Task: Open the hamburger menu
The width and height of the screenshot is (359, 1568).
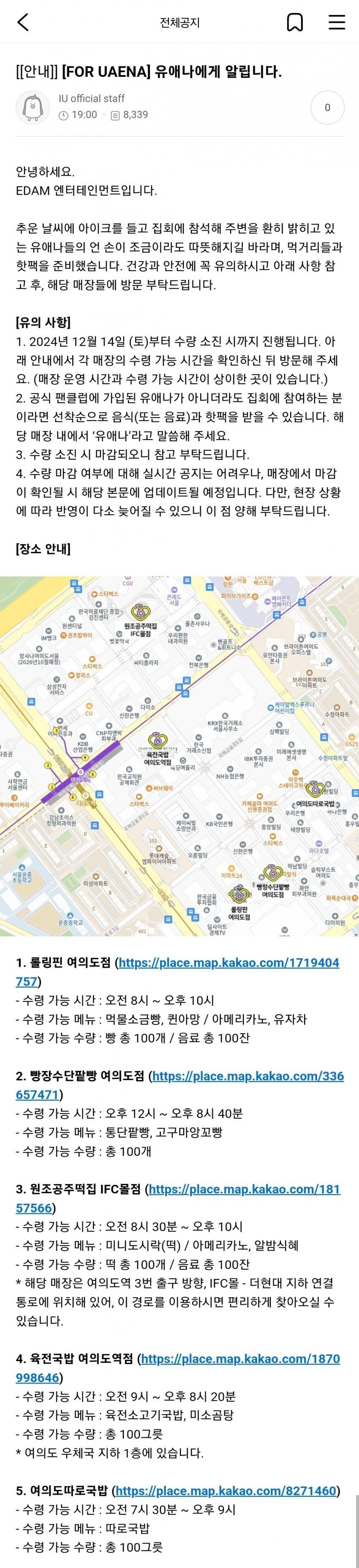Action: pyautogui.click(x=337, y=22)
